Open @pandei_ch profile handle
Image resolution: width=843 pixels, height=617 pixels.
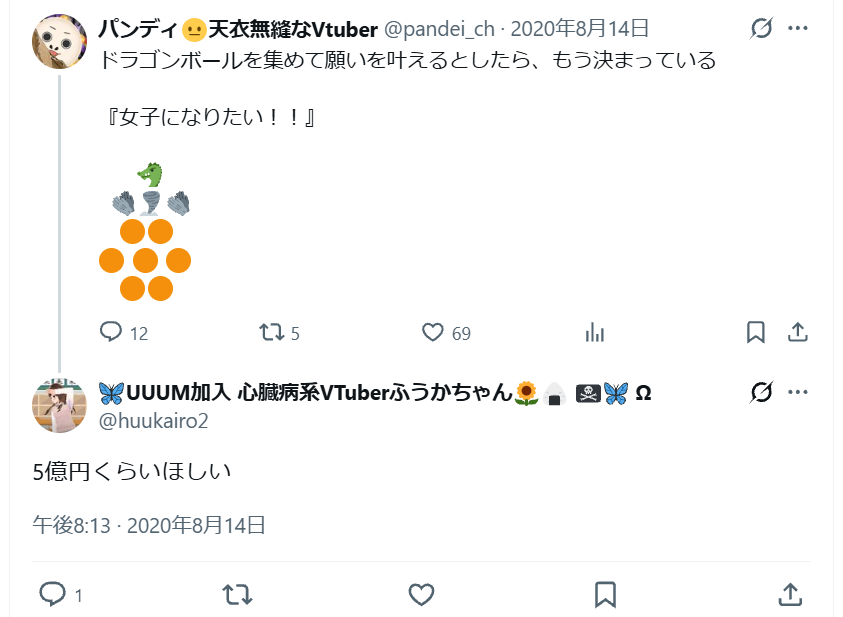[439, 29]
